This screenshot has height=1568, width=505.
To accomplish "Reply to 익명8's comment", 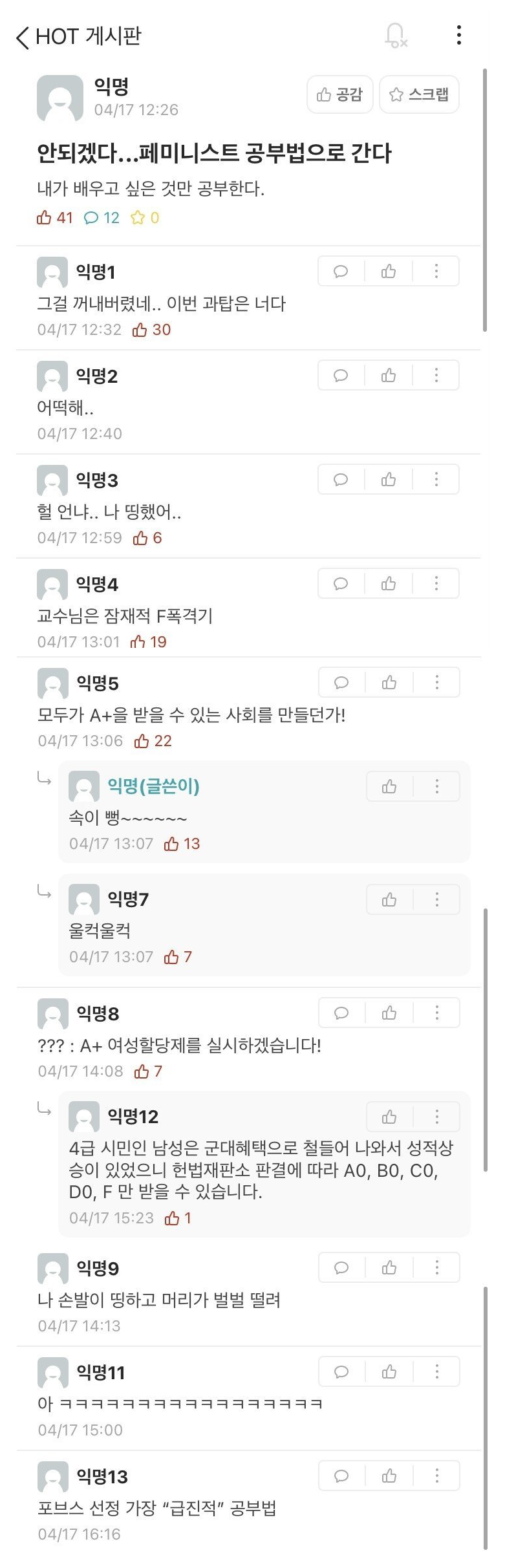I will [341, 1013].
